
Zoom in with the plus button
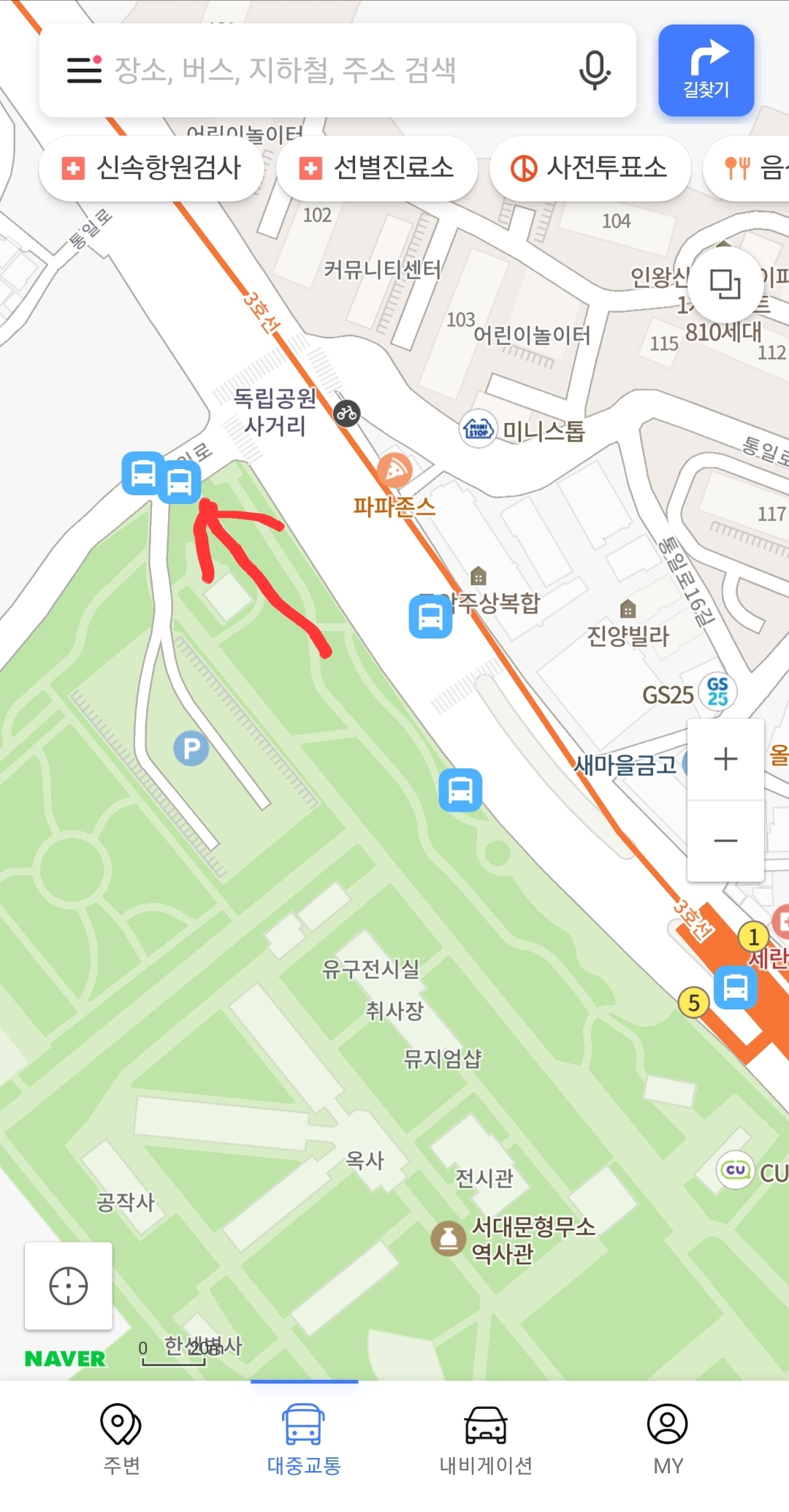click(725, 759)
